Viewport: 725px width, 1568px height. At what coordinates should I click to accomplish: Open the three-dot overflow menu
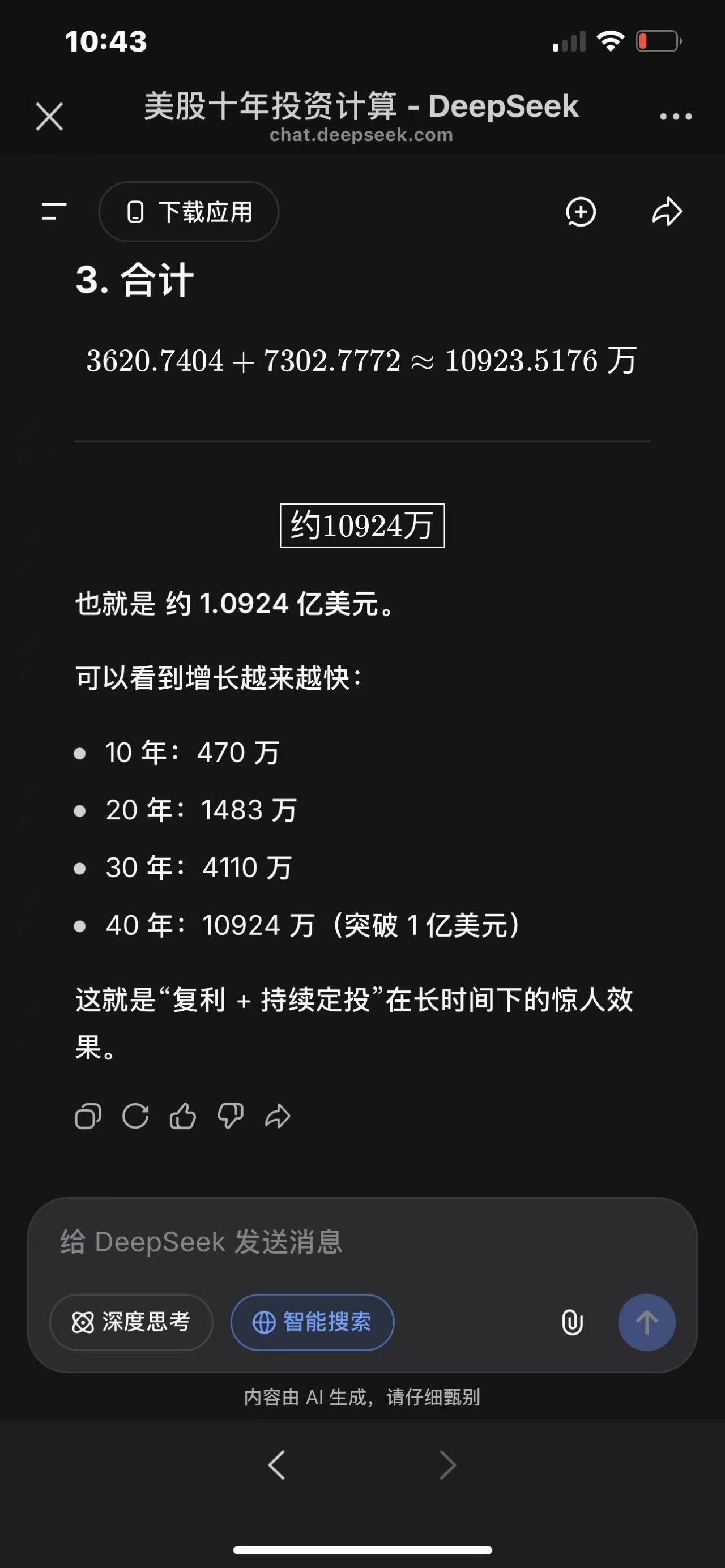point(676,116)
